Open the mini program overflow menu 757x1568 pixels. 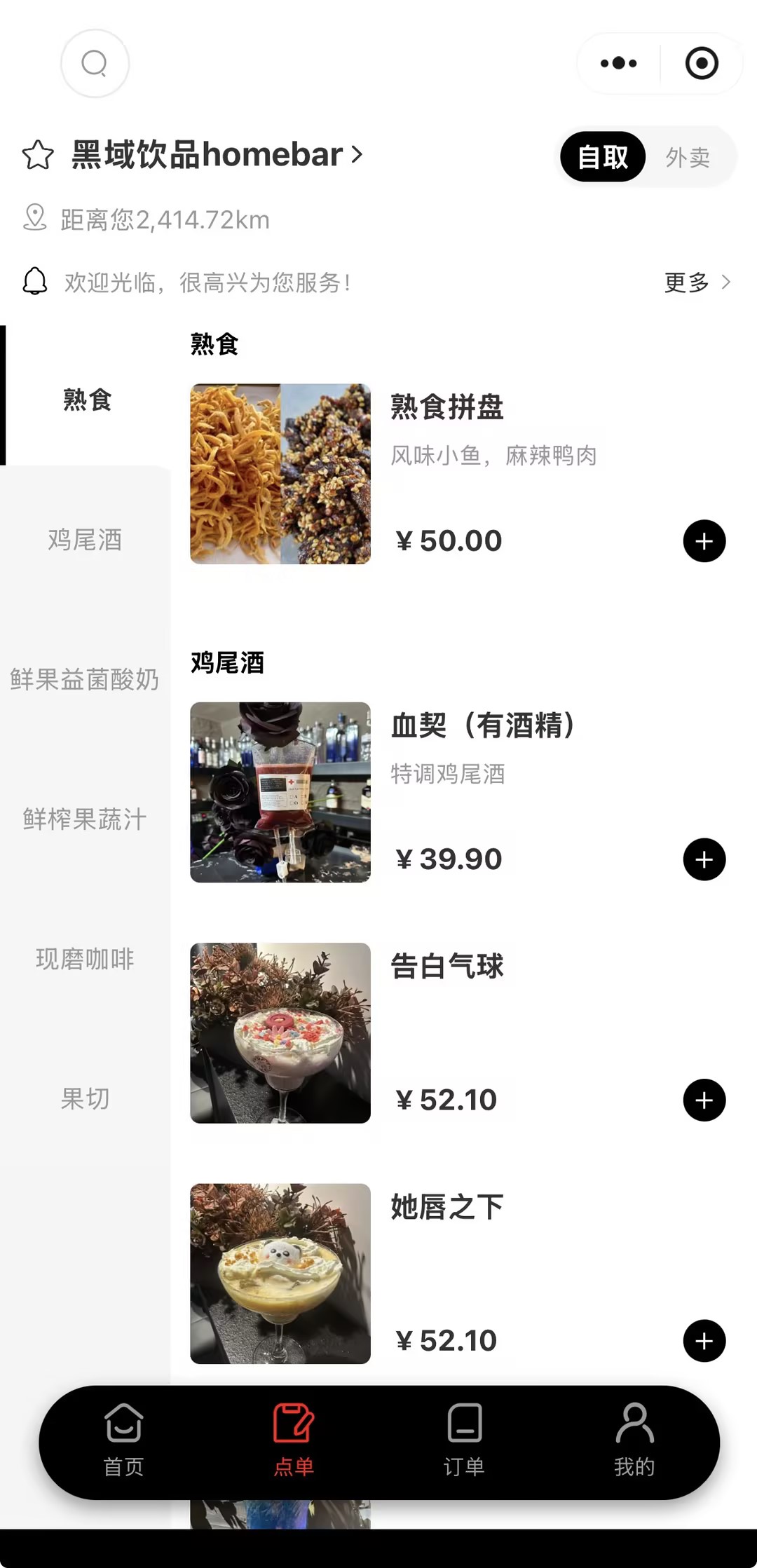click(x=618, y=63)
